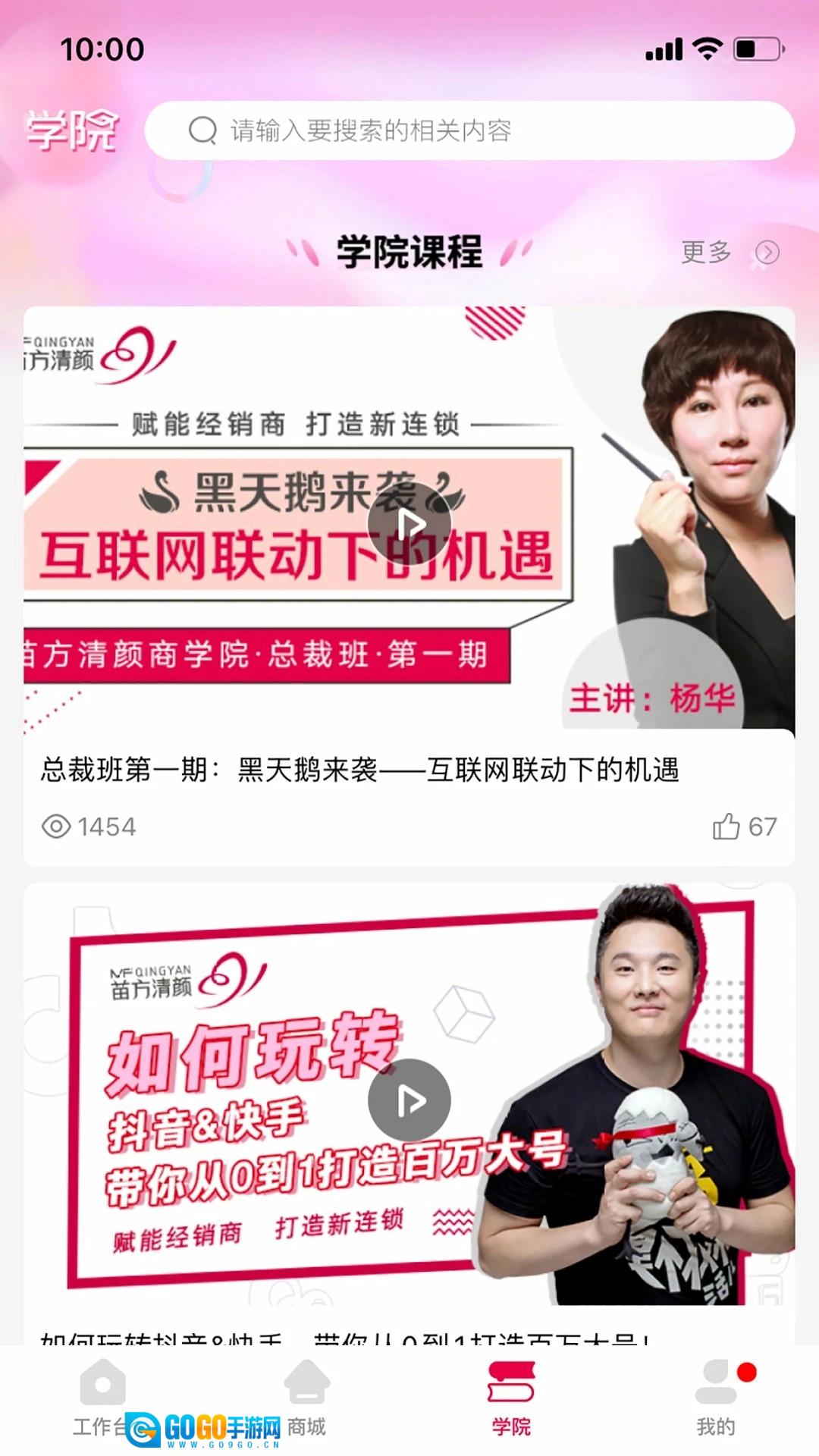The image size is (819, 1456).
Task: Go to the 我的 tab
Action: tap(716, 1399)
